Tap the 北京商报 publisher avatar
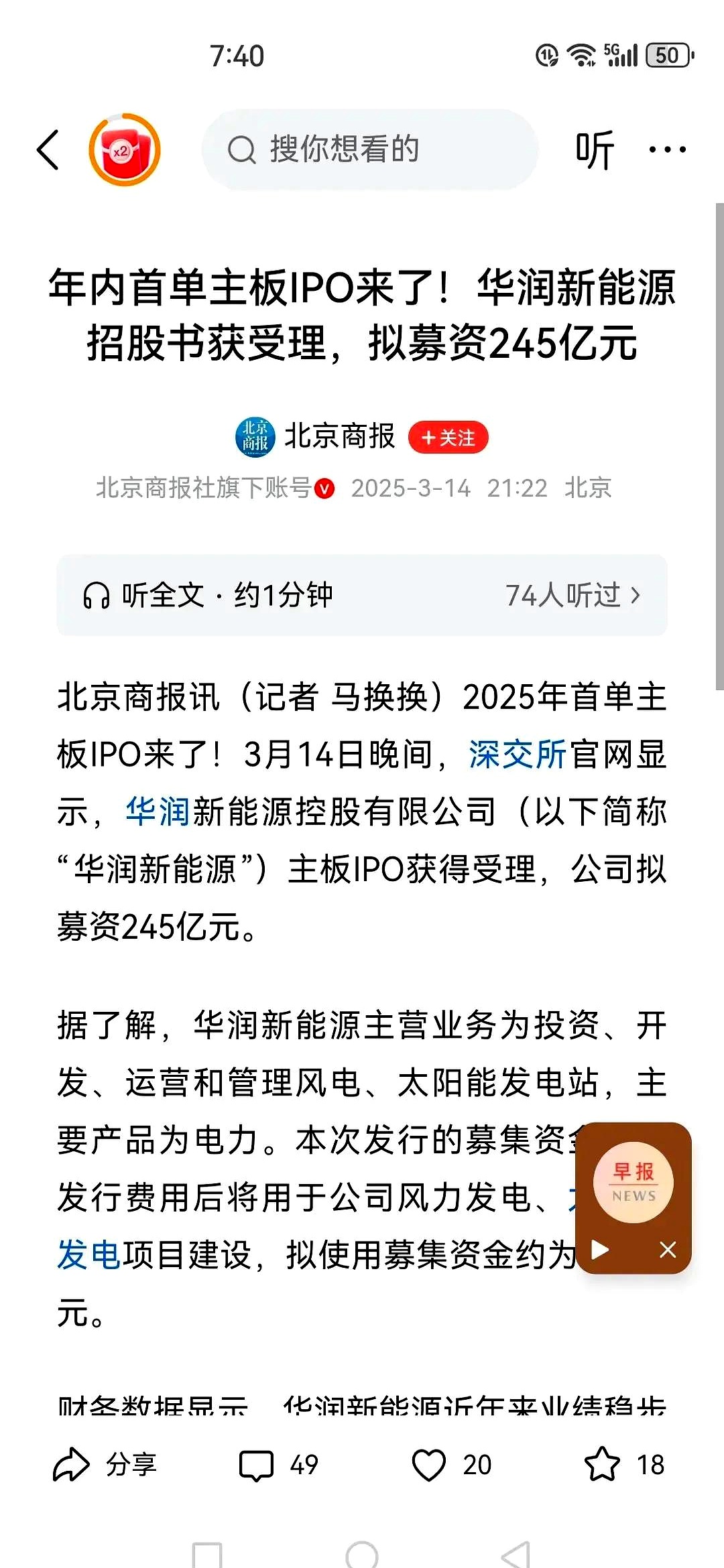The width and height of the screenshot is (724, 1568). click(257, 436)
